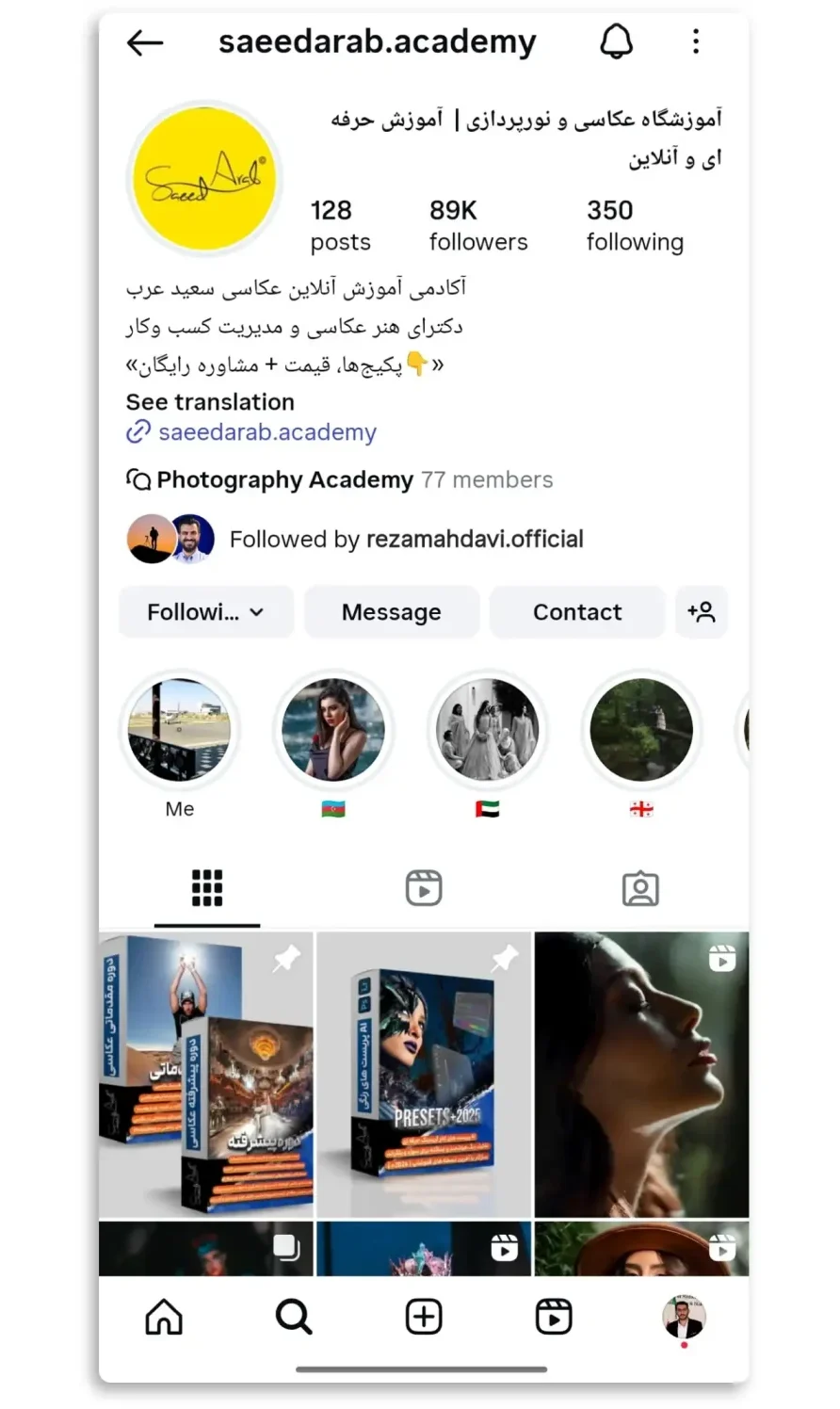Switch to the Reels tab on the profile
The height and width of the screenshot is (1409, 840).
pyautogui.click(x=424, y=888)
